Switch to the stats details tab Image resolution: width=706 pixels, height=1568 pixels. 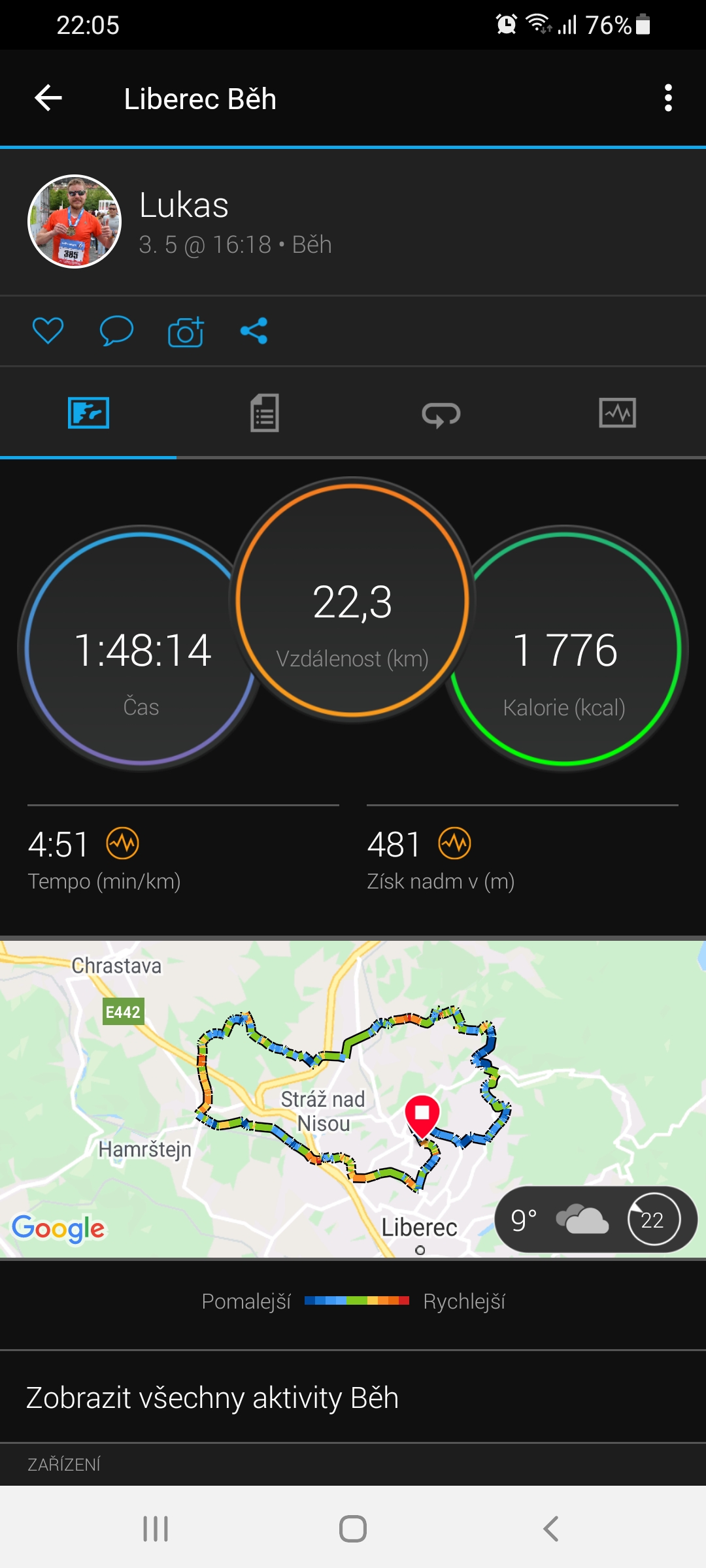(x=265, y=413)
